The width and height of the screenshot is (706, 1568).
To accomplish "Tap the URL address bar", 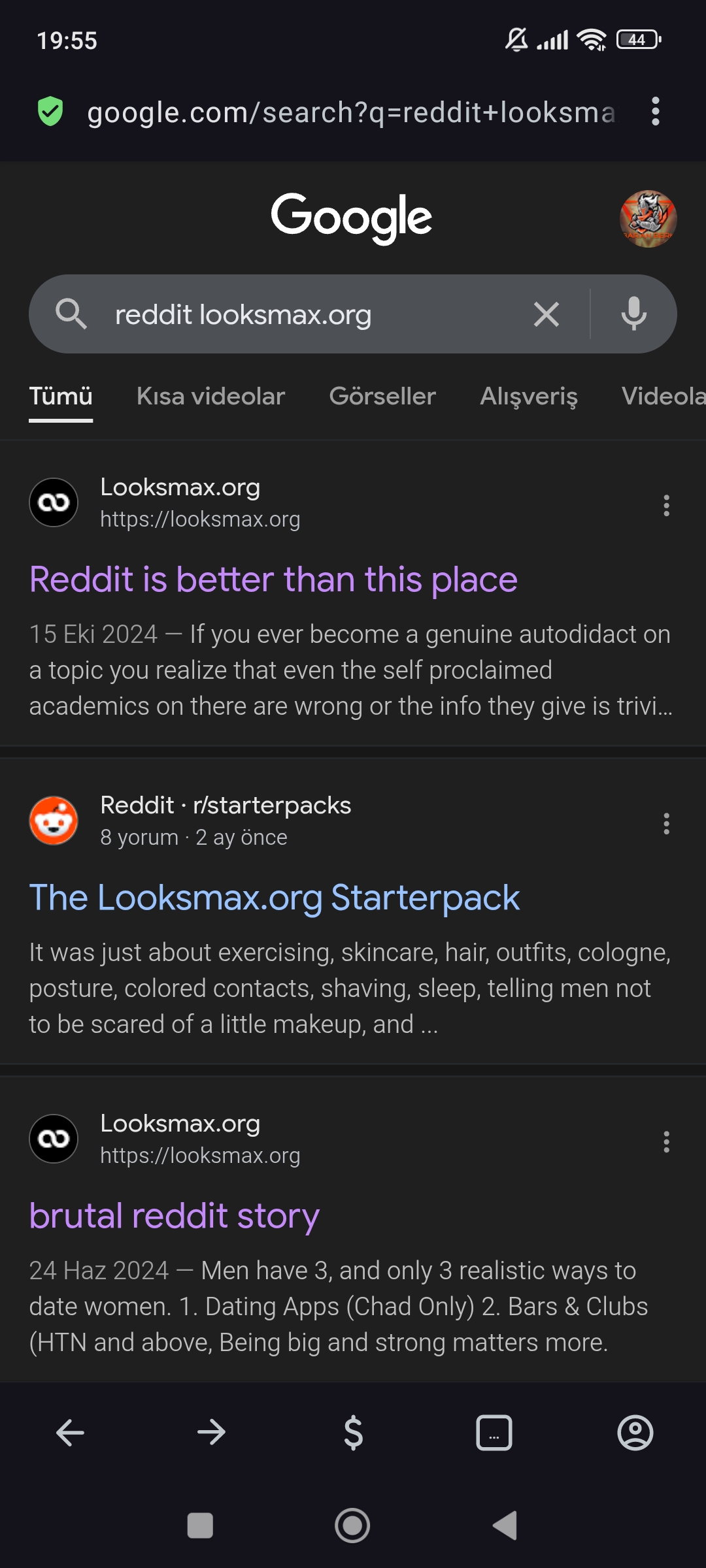I will point(352,112).
